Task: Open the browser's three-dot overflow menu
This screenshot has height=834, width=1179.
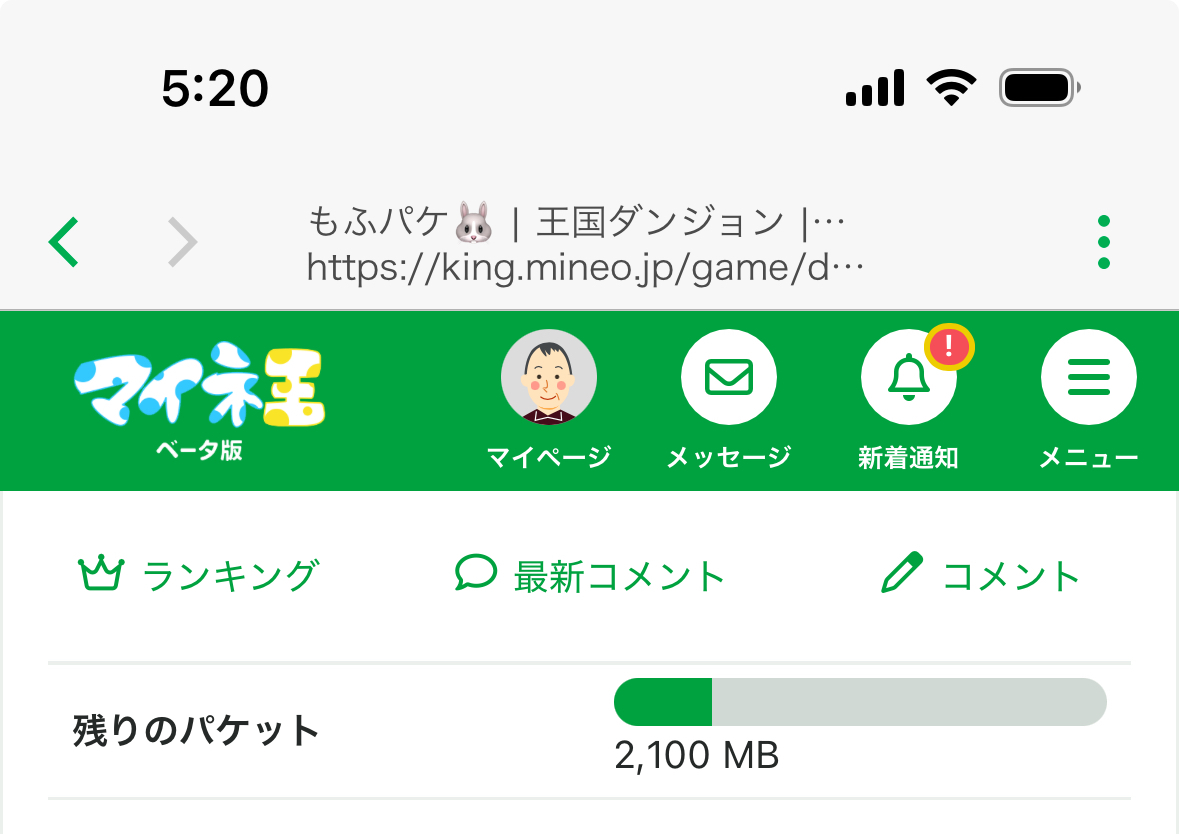Action: [x=1103, y=242]
